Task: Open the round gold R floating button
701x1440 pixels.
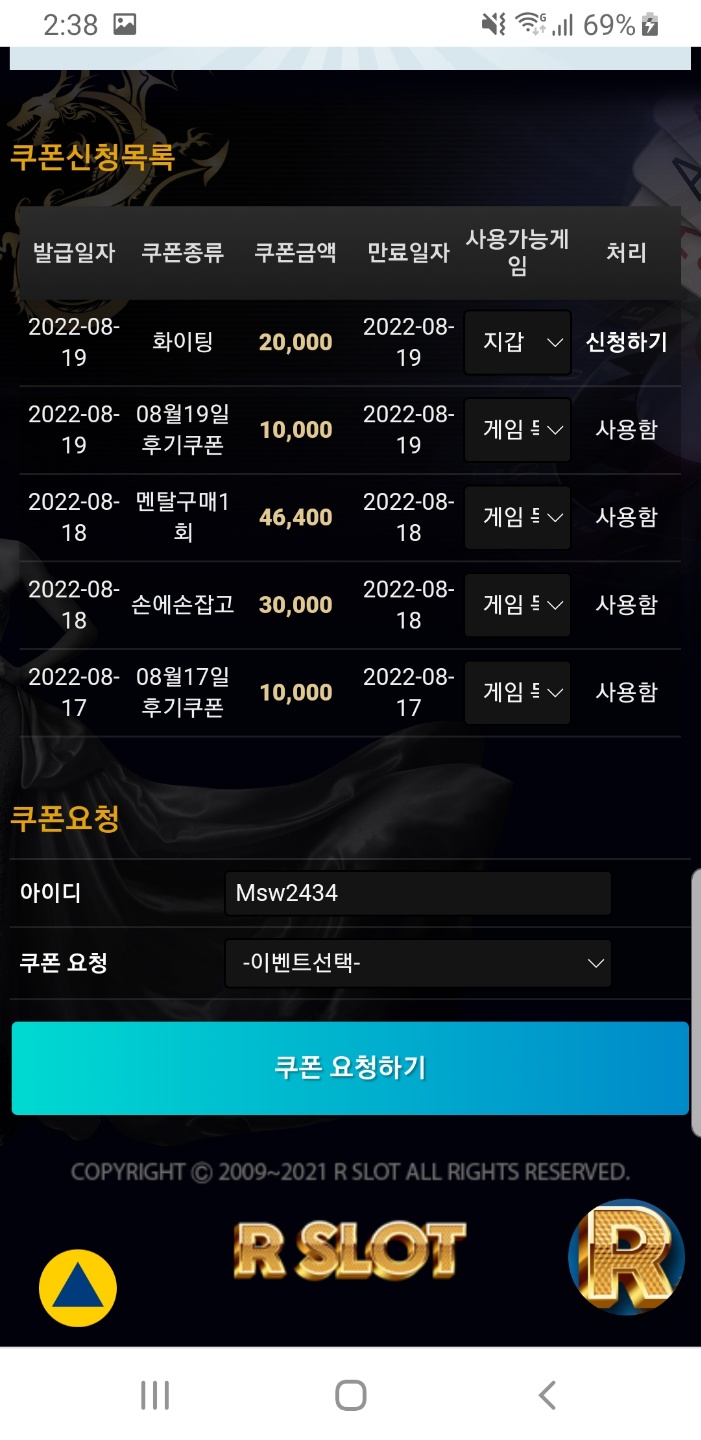Action: pyautogui.click(x=627, y=1257)
